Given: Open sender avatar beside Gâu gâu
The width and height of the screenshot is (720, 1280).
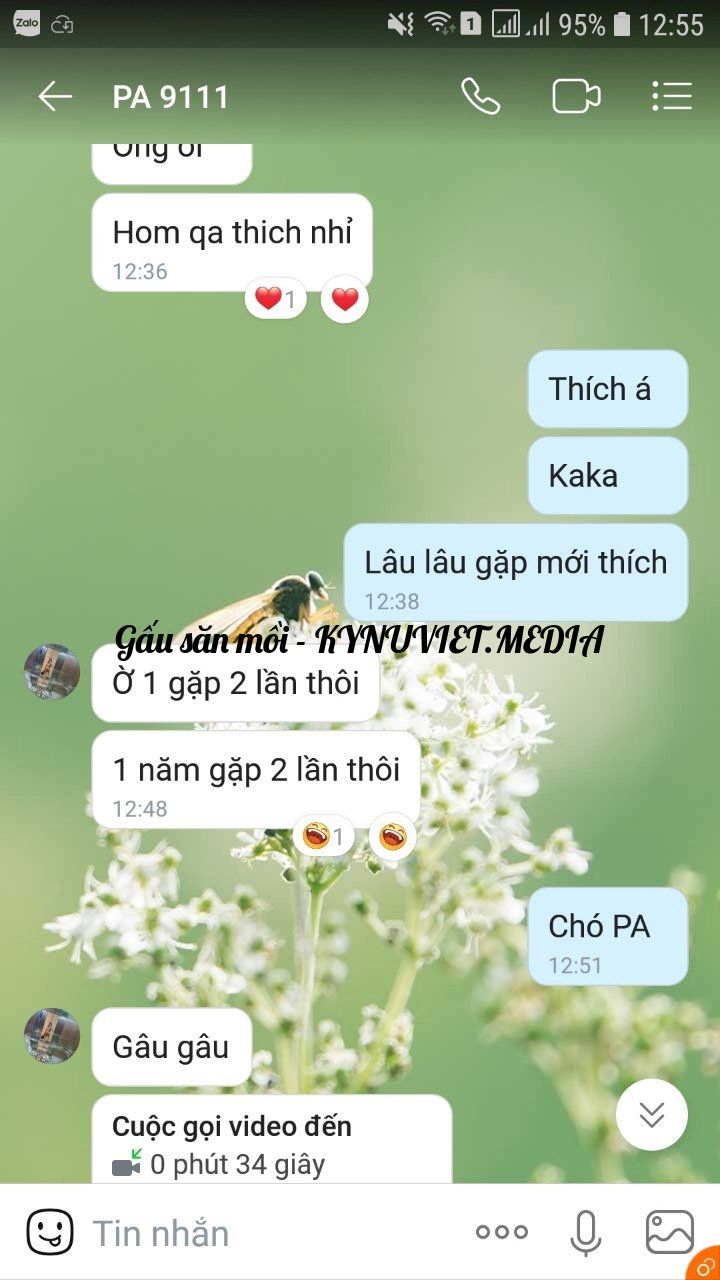Looking at the screenshot, I should pyautogui.click(x=52, y=1035).
